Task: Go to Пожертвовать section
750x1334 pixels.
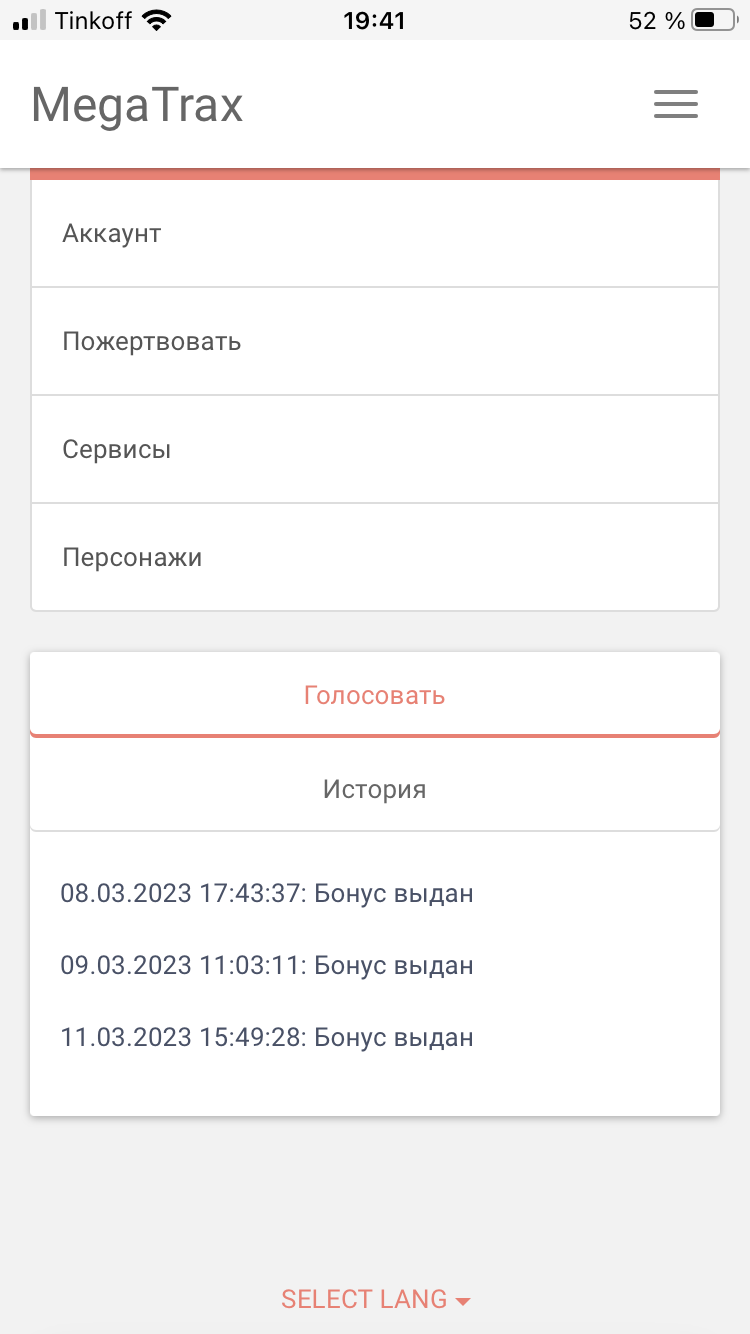Action: (375, 341)
